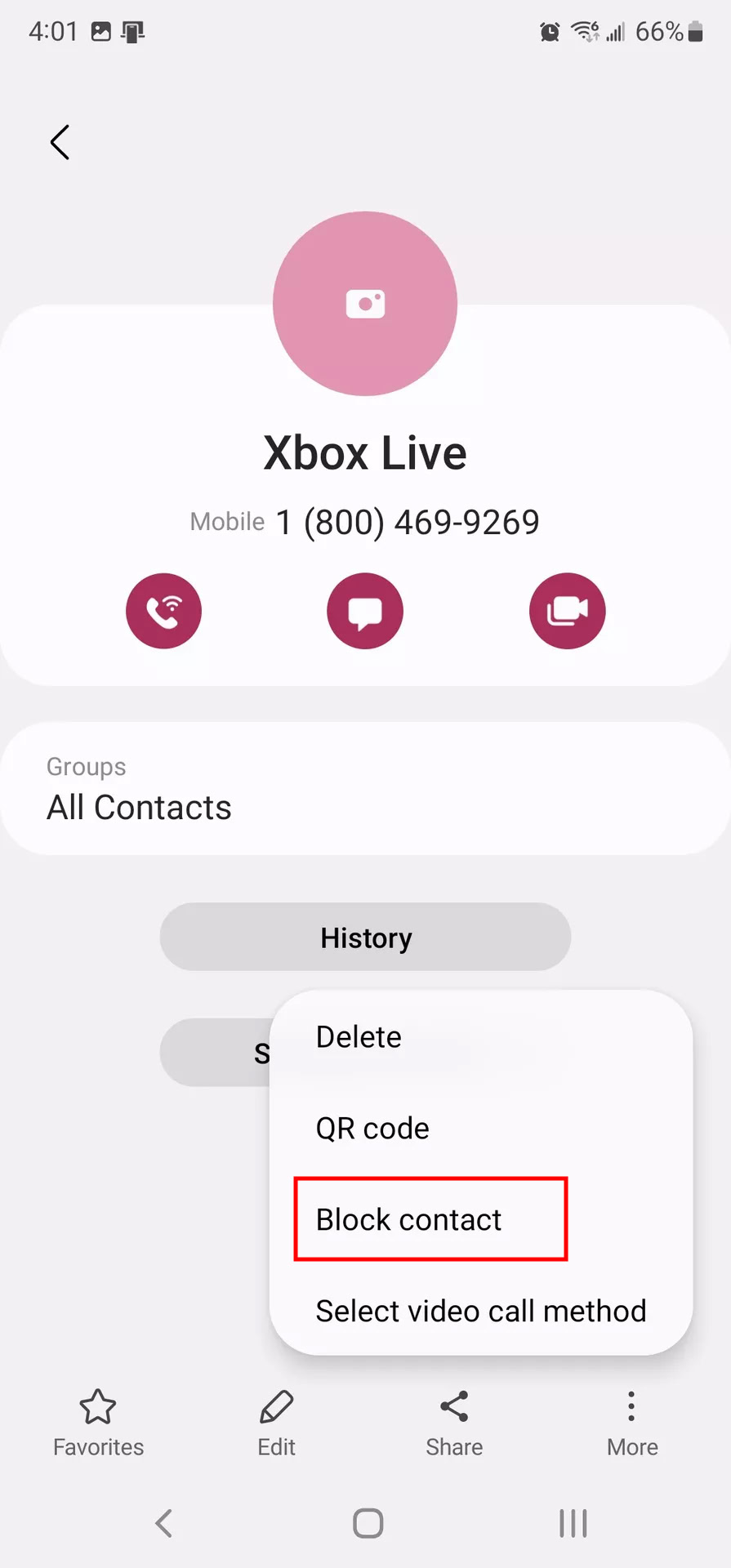Viewport: 731px width, 1568px height.
Task: Add a photo to Xbox Live contact
Action: (x=365, y=304)
